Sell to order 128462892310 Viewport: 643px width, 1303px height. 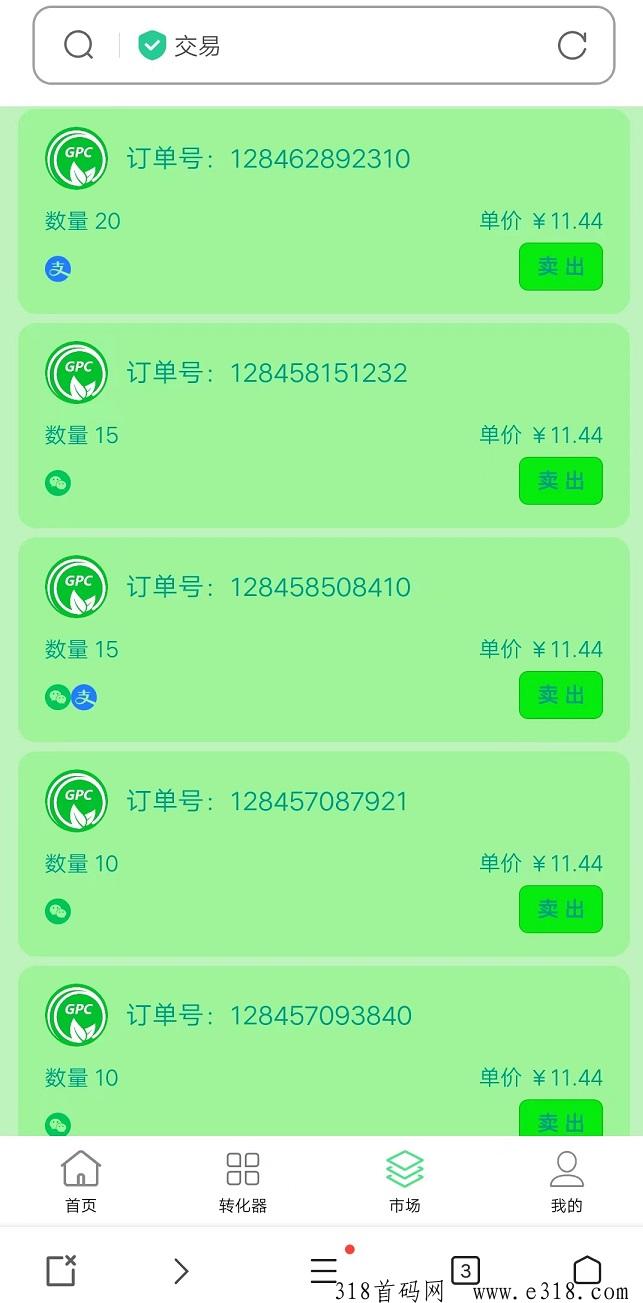560,267
